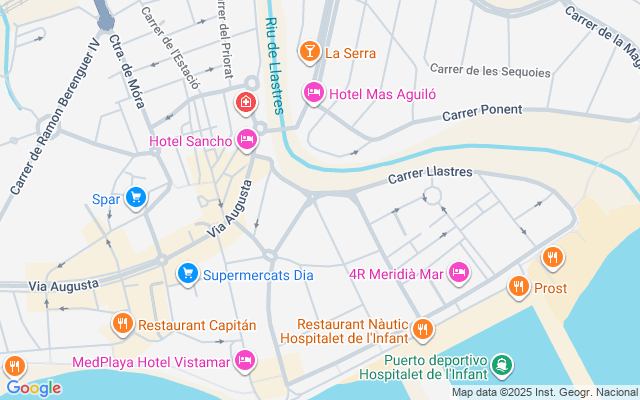Screen dimensions: 640x400
Task: Select the Hotel Mas Aguiló pin
Action: [314, 93]
